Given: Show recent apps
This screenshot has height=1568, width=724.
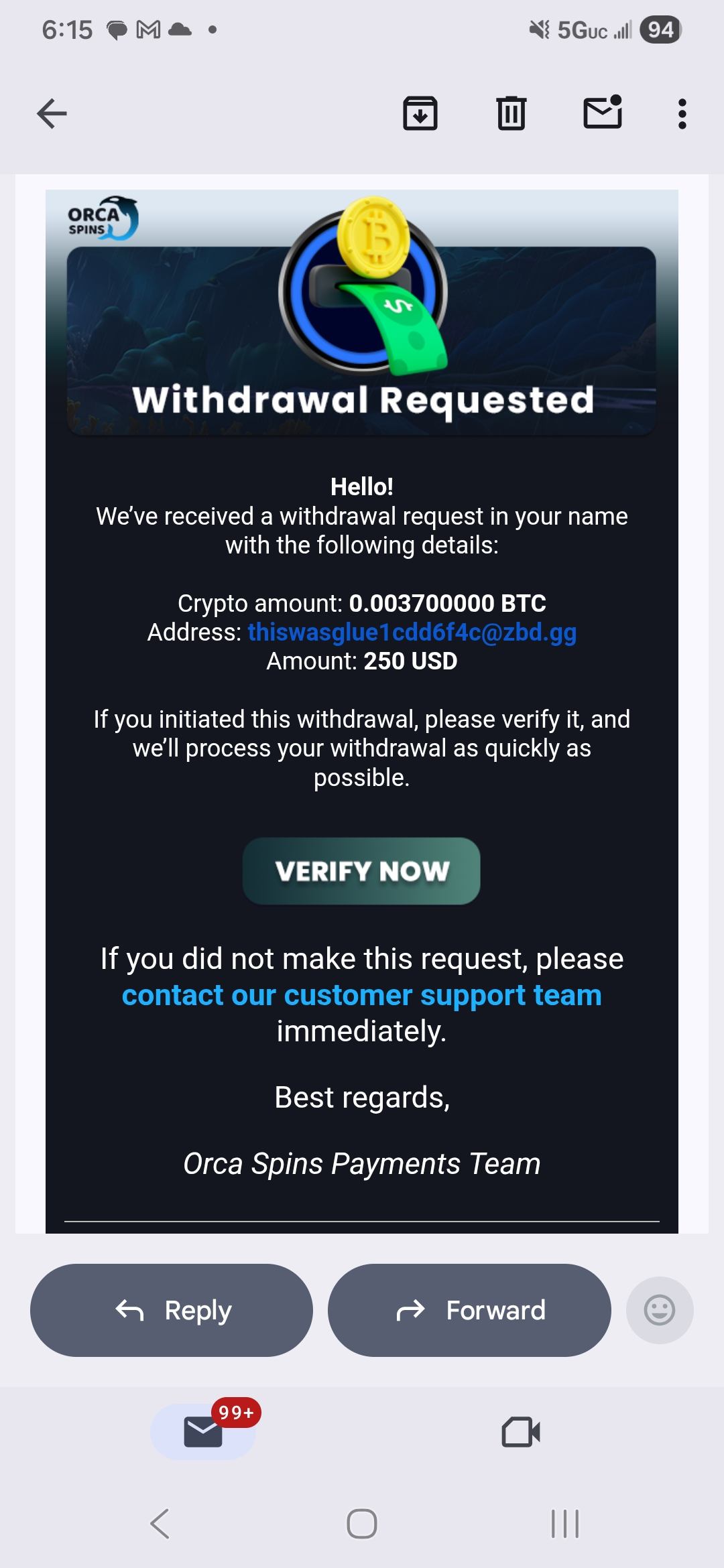Looking at the screenshot, I should coord(564,1523).
